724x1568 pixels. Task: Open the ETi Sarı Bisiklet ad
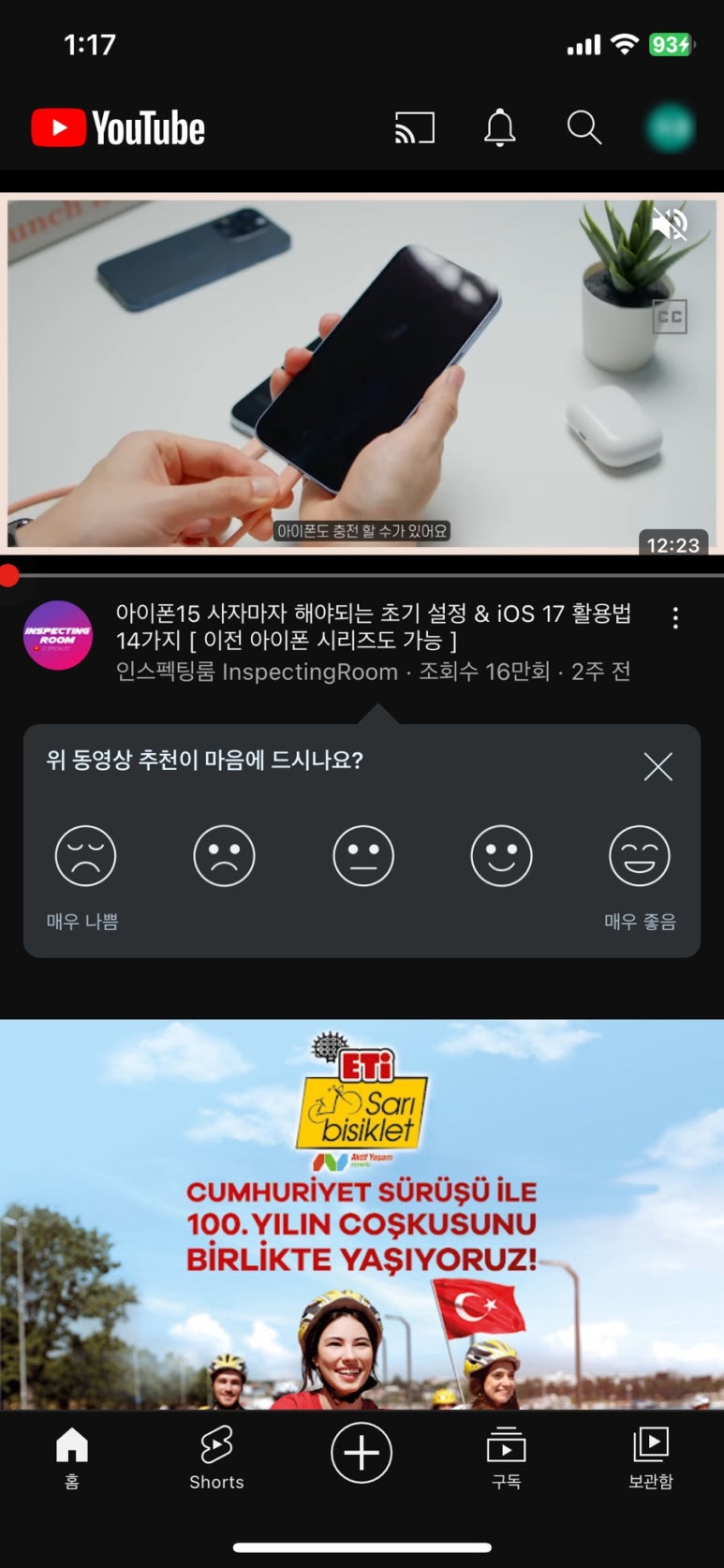coord(362,1214)
